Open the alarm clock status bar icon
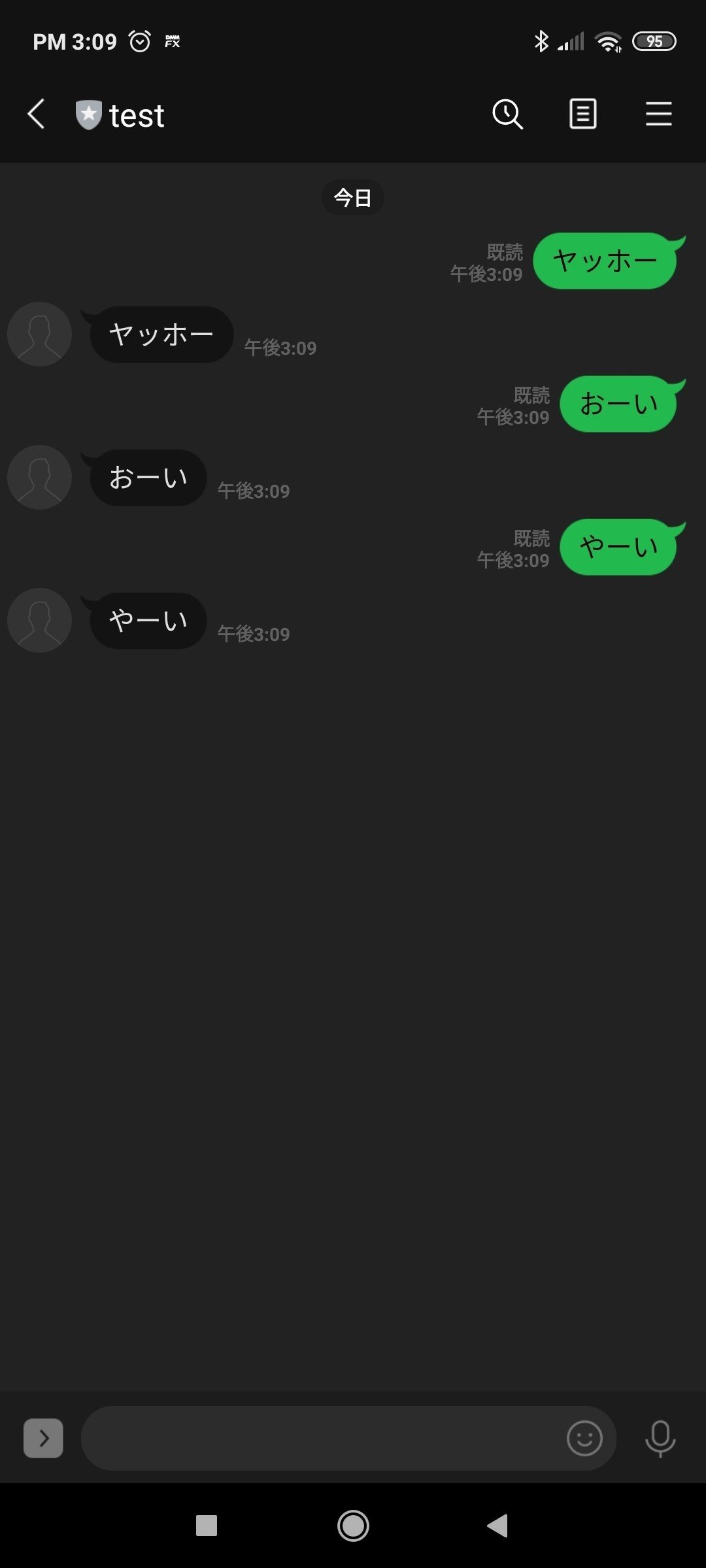This screenshot has width=706, height=1568. click(x=139, y=41)
